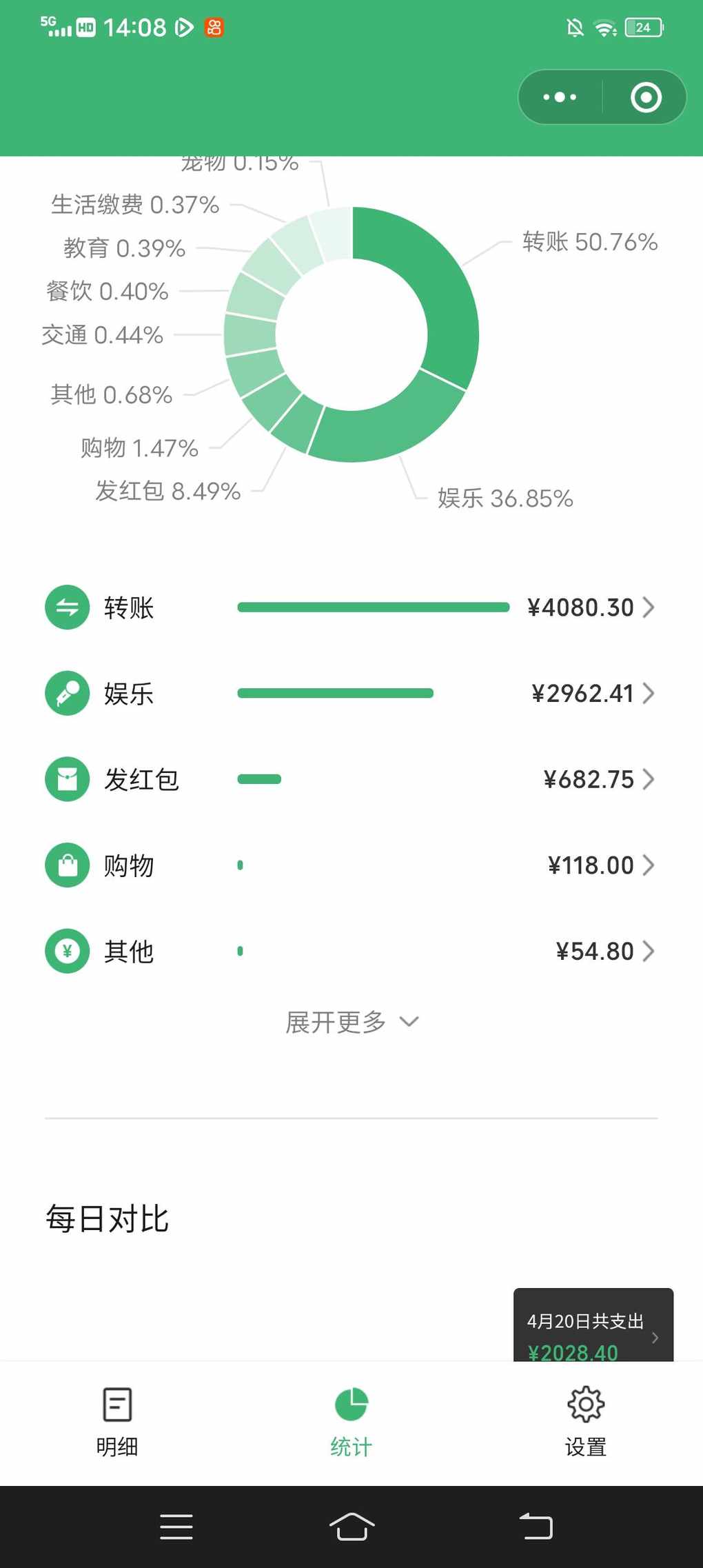Close the mini program with the circle button
This screenshot has width=703, height=1568.
point(646,97)
